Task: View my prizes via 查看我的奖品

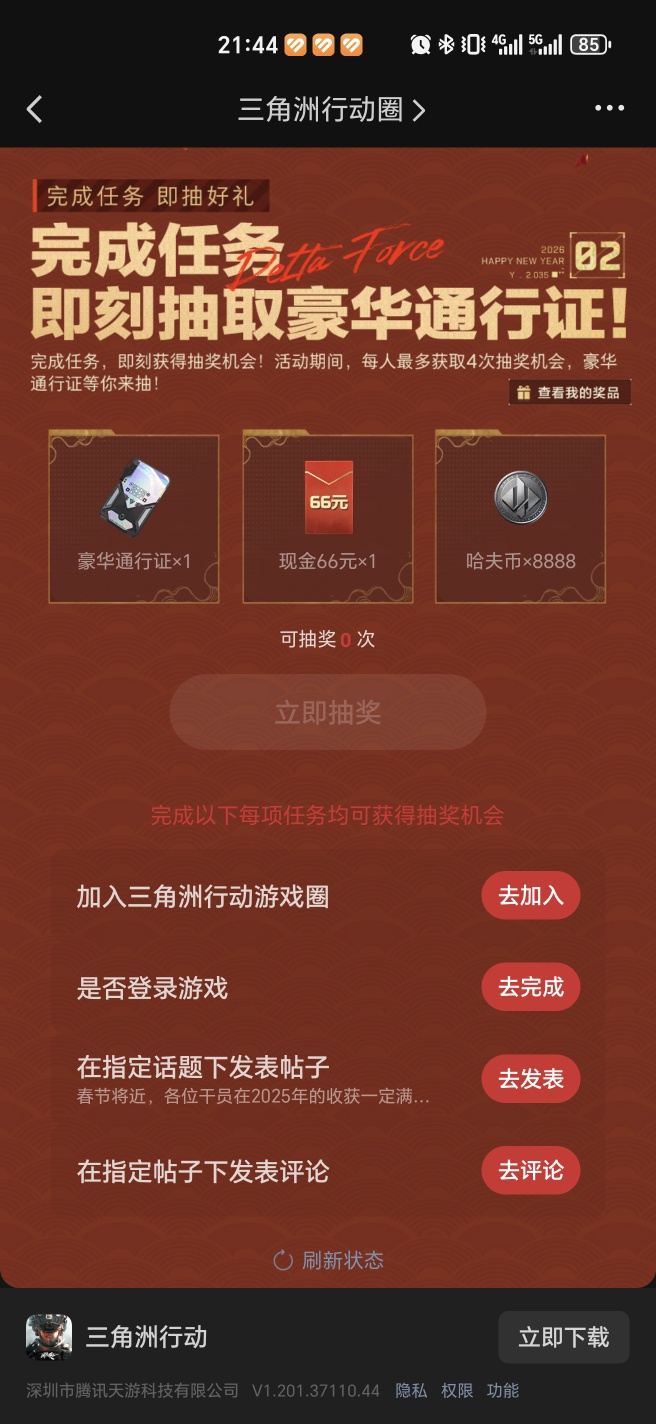Action: tap(570, 393)
